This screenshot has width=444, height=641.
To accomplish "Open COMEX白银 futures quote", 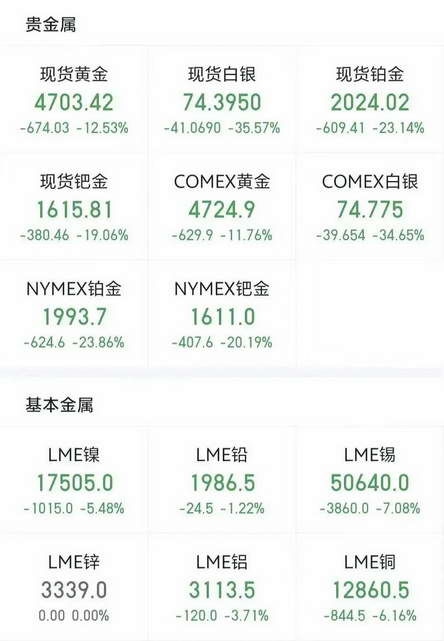I will pyautogui.click(x=370, y=207).
